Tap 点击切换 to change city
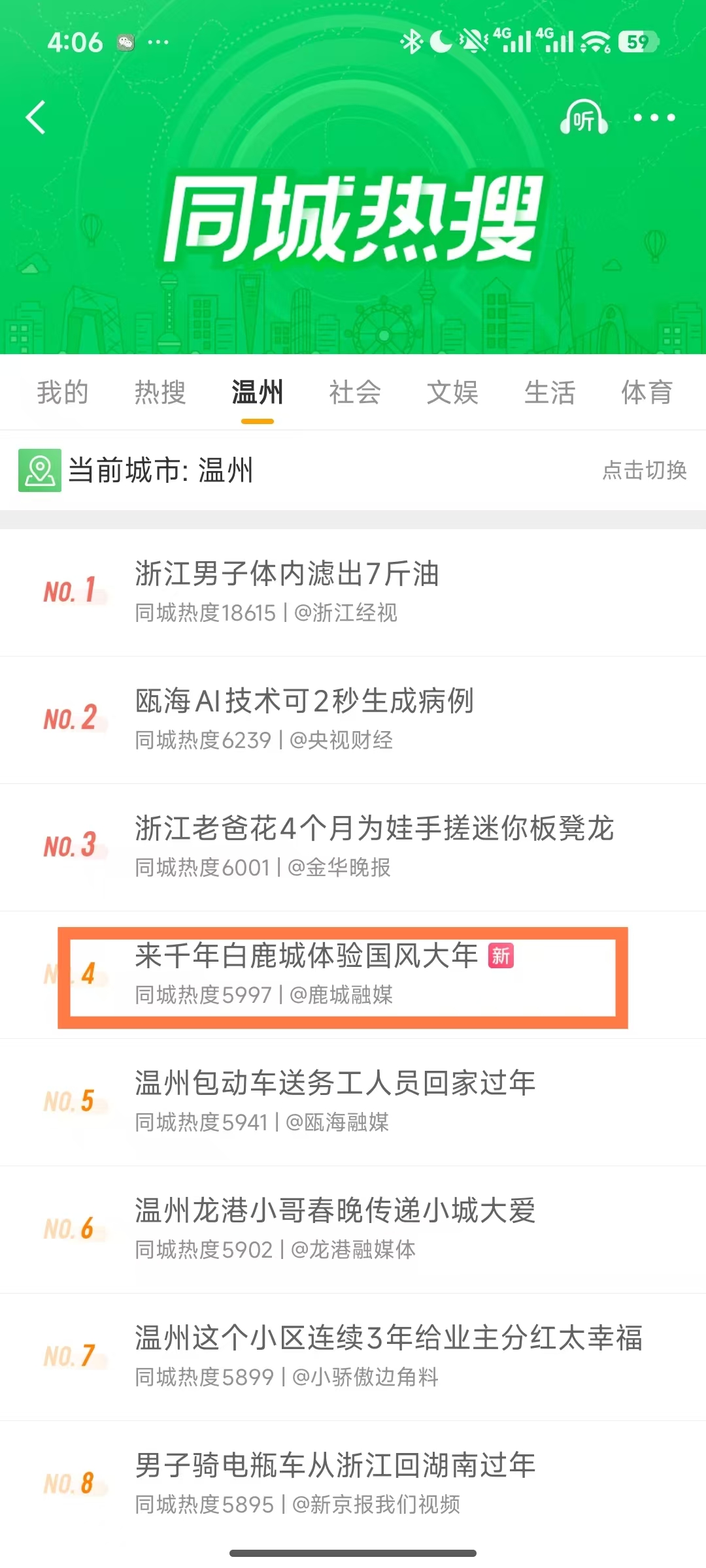Image resolution: width=706 pixels, height=1568 pixels. 644,470
